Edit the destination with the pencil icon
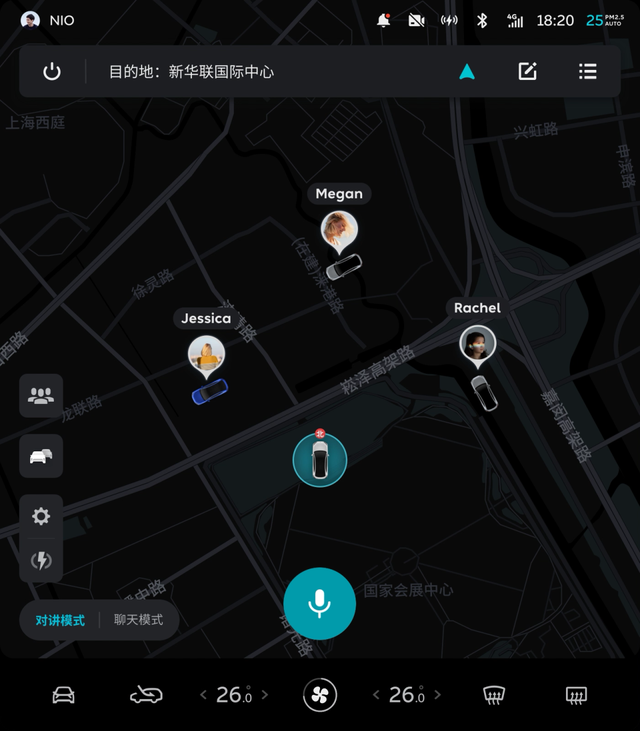 pos(527,72)
